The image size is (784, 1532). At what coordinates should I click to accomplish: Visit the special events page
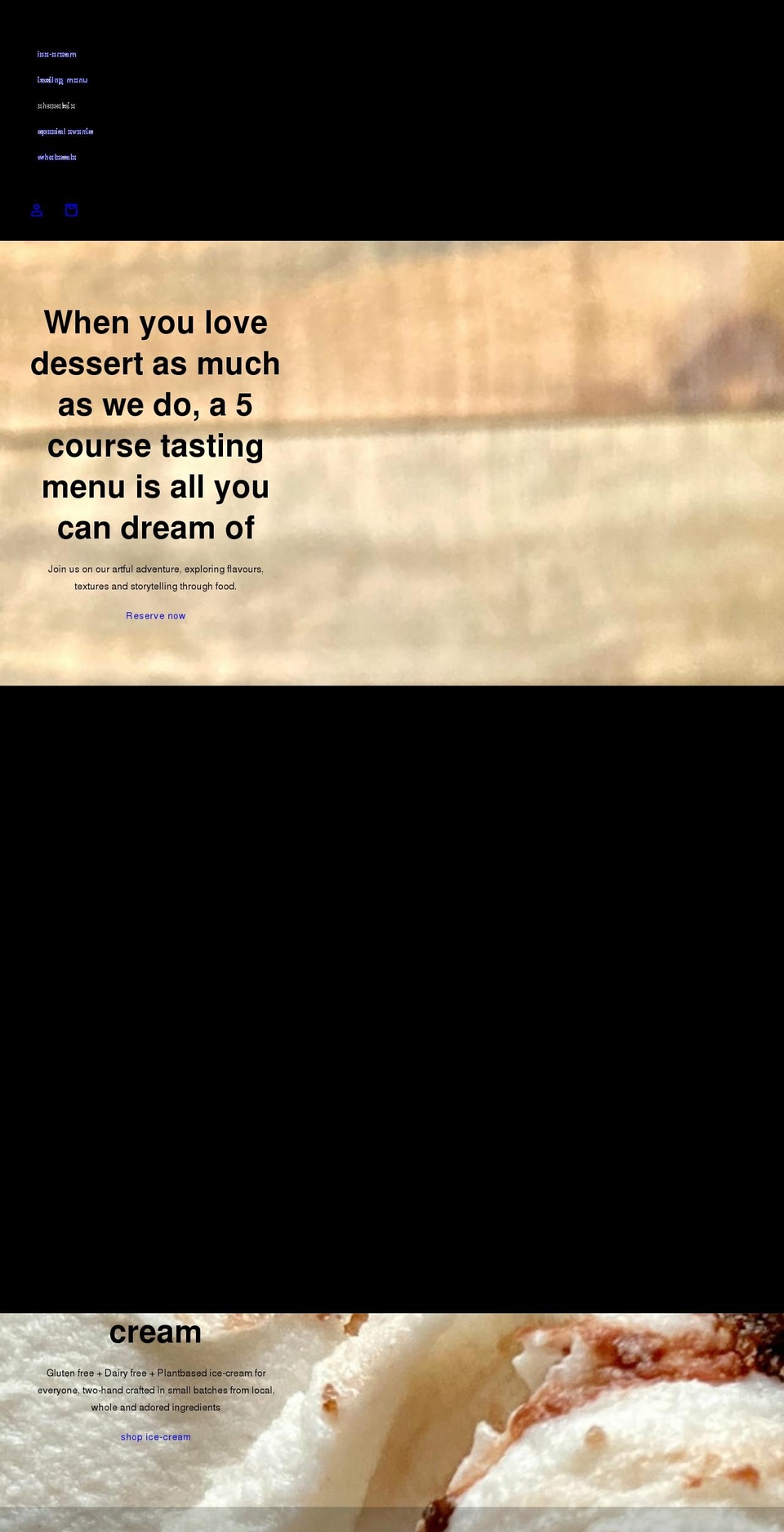[x=65, y=132]
